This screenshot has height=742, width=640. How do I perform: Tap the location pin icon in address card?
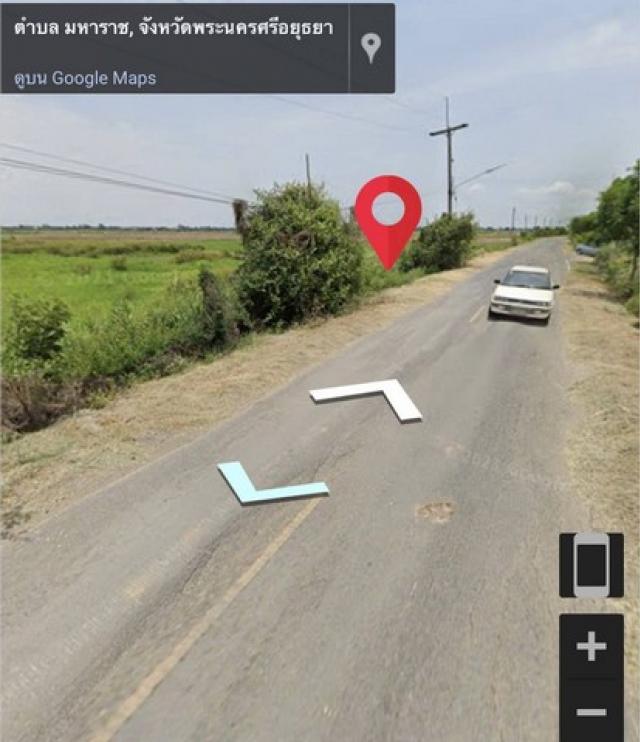pyautogui.click(x=371, y=47)
